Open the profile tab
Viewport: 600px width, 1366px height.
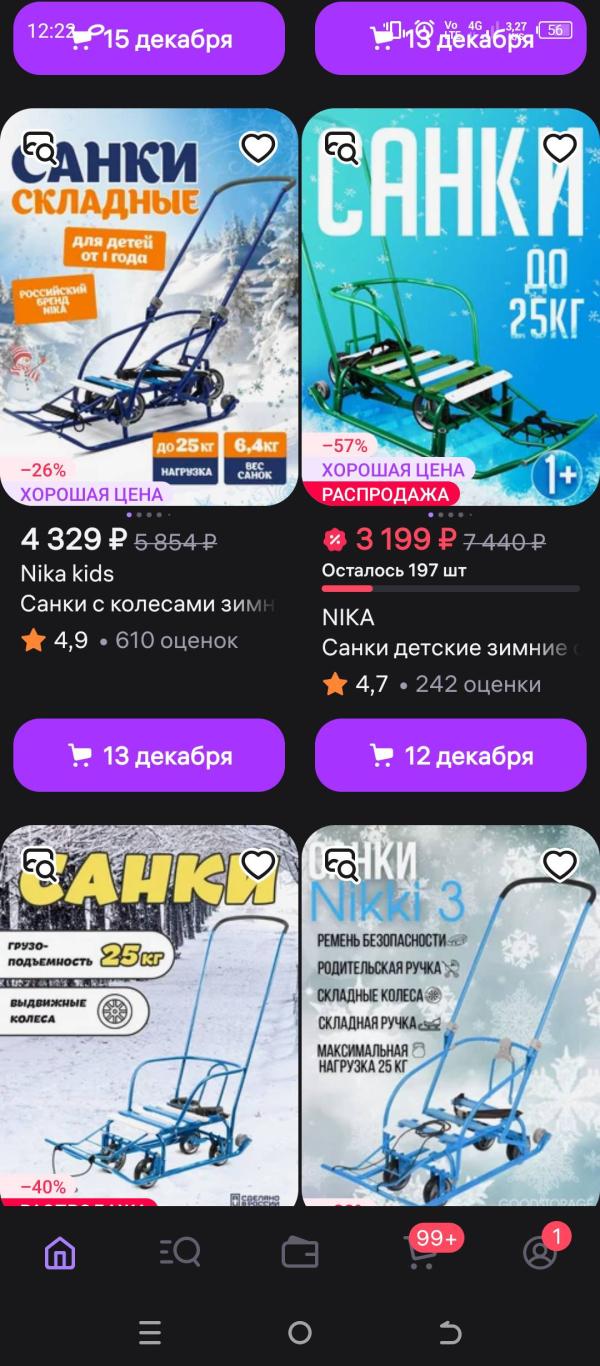tap(540, 1252)
